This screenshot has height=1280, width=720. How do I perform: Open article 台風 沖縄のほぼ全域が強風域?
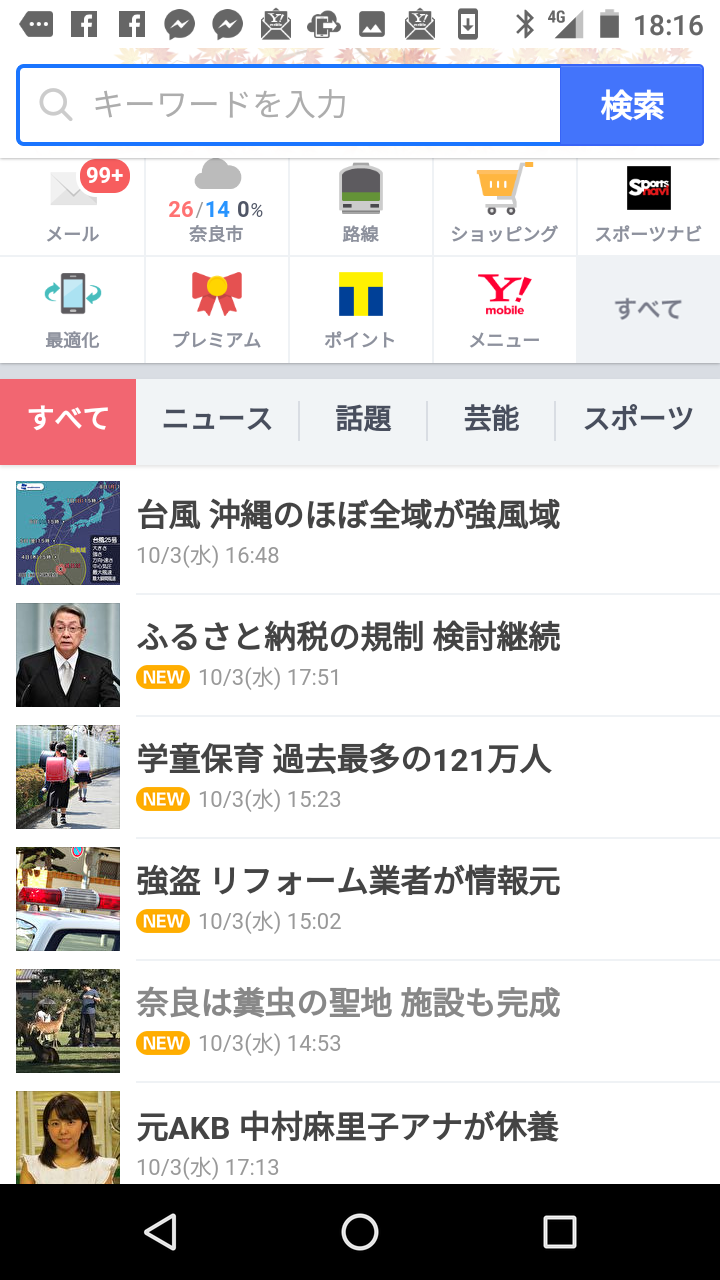click(360, 533)
